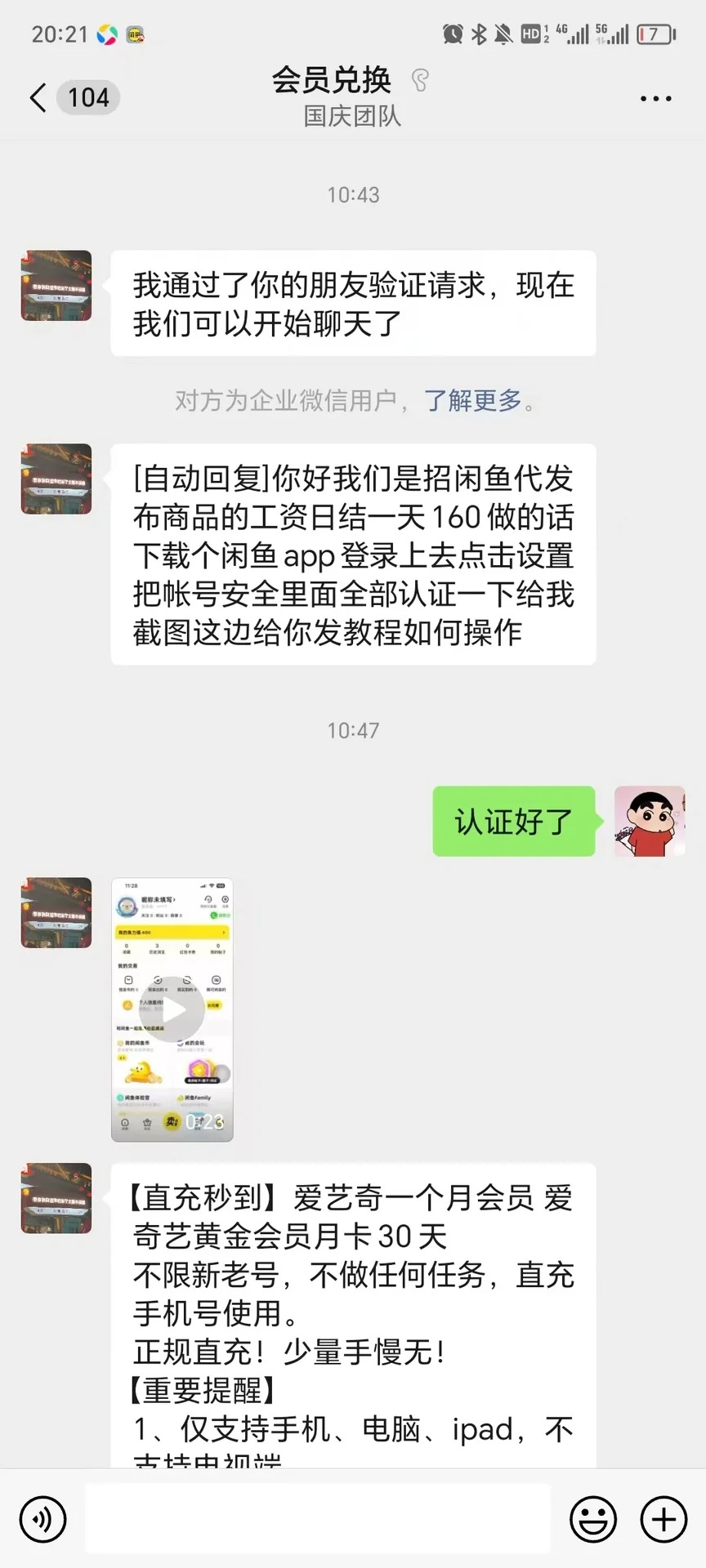Tap the 104 unread count badge
Screen dimensions: 706x1568
pyautogui.click(x=87, y=97)
